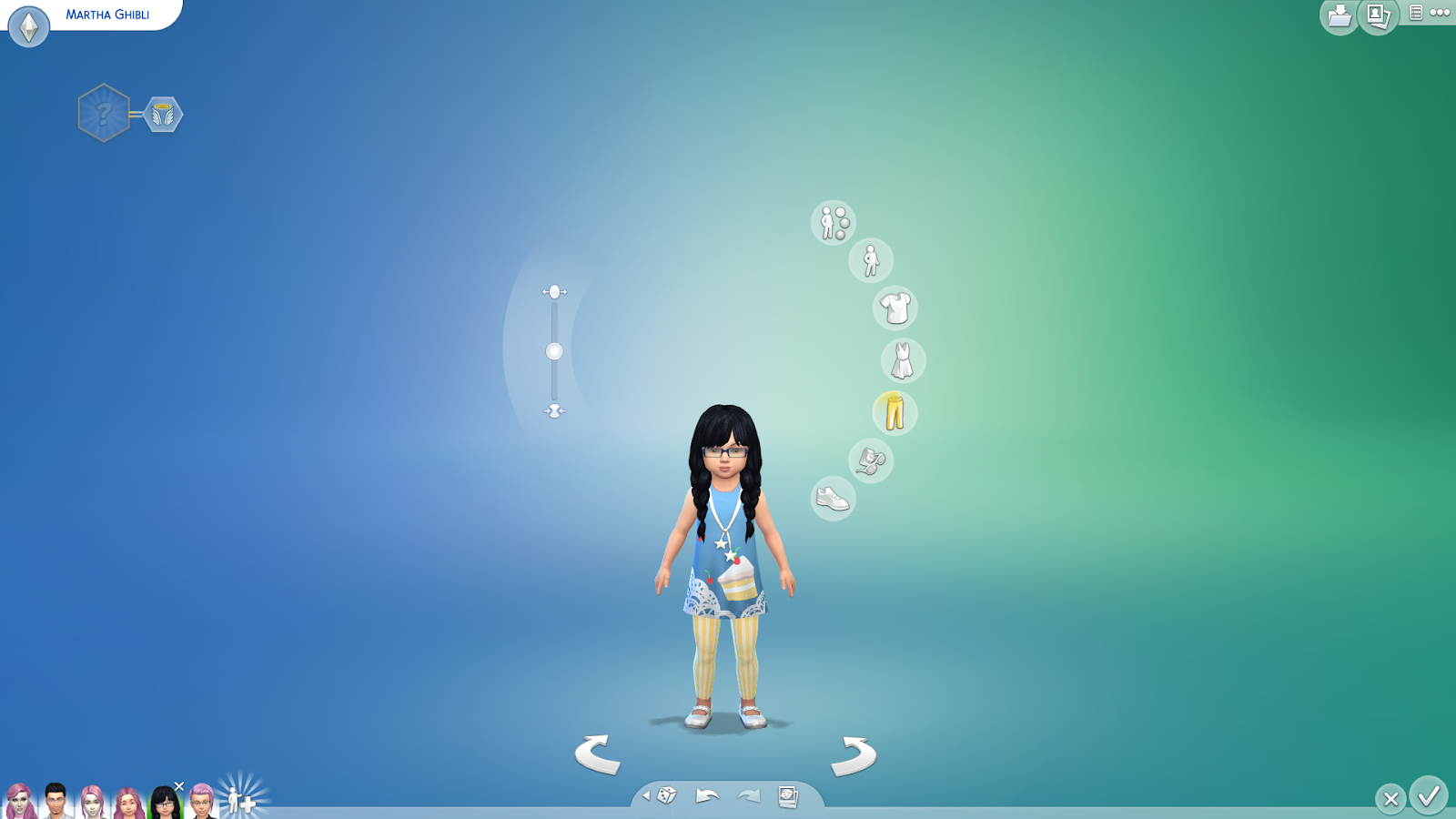Viewport: 1456px width, 819px height.
Task: Save household to the library
Action: click(1340, 15)
